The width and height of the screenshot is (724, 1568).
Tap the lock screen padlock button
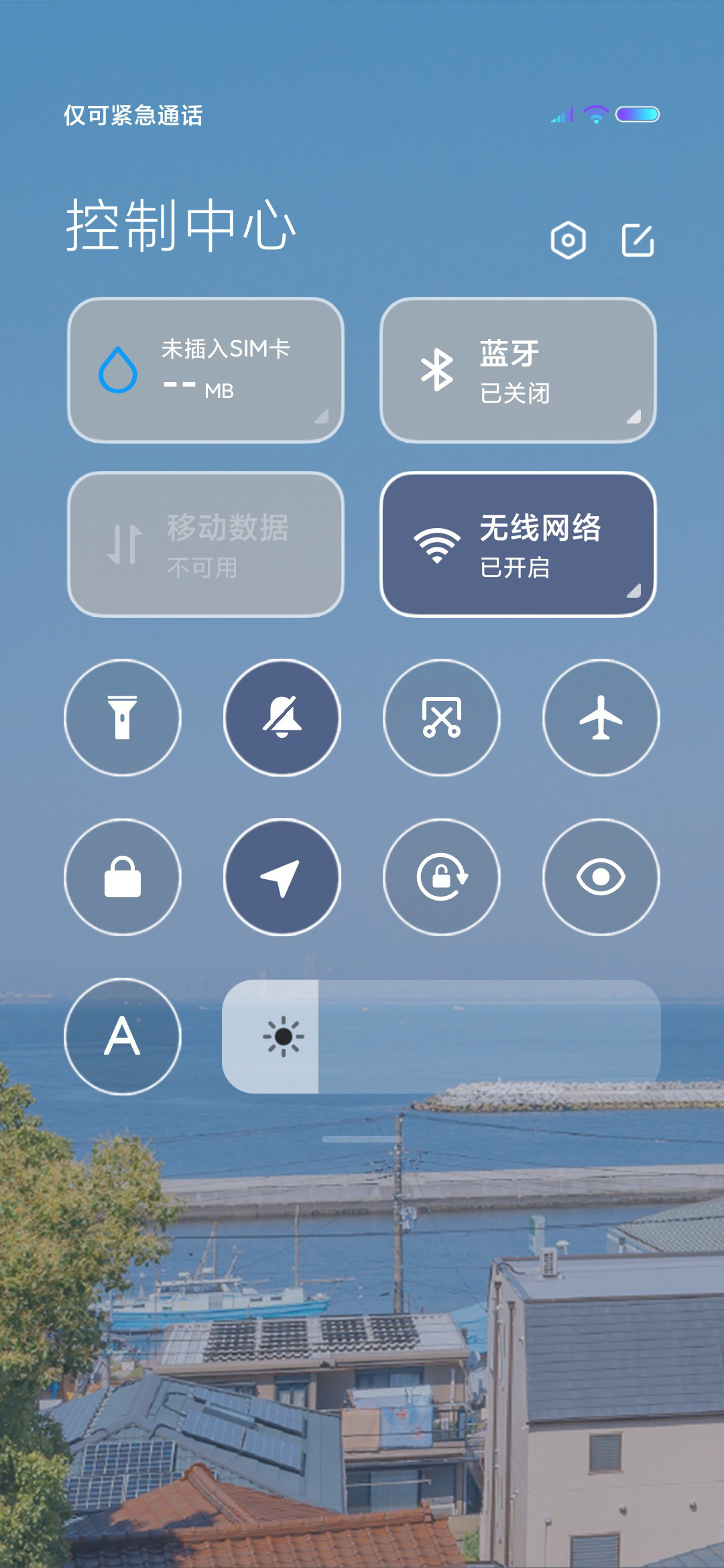point(123,877)
